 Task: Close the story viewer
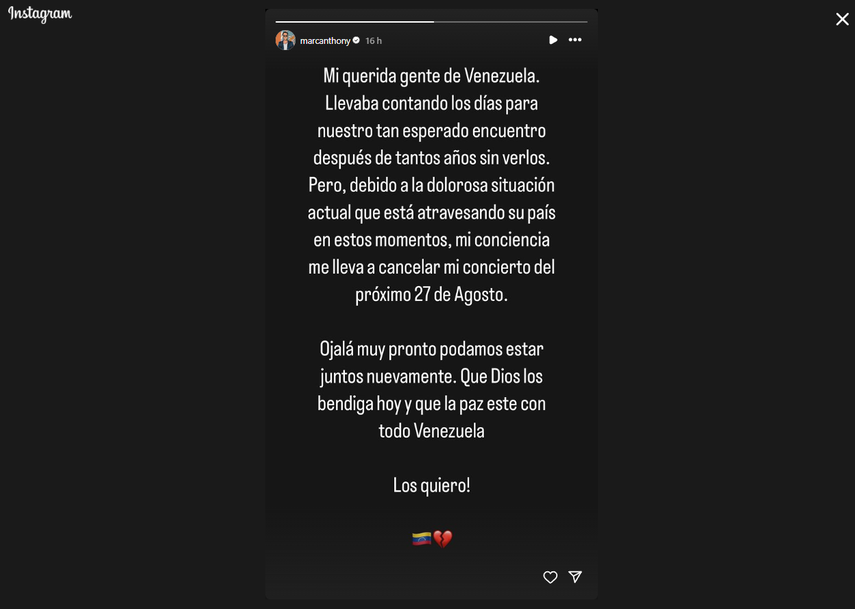click(x=842, y=19)
